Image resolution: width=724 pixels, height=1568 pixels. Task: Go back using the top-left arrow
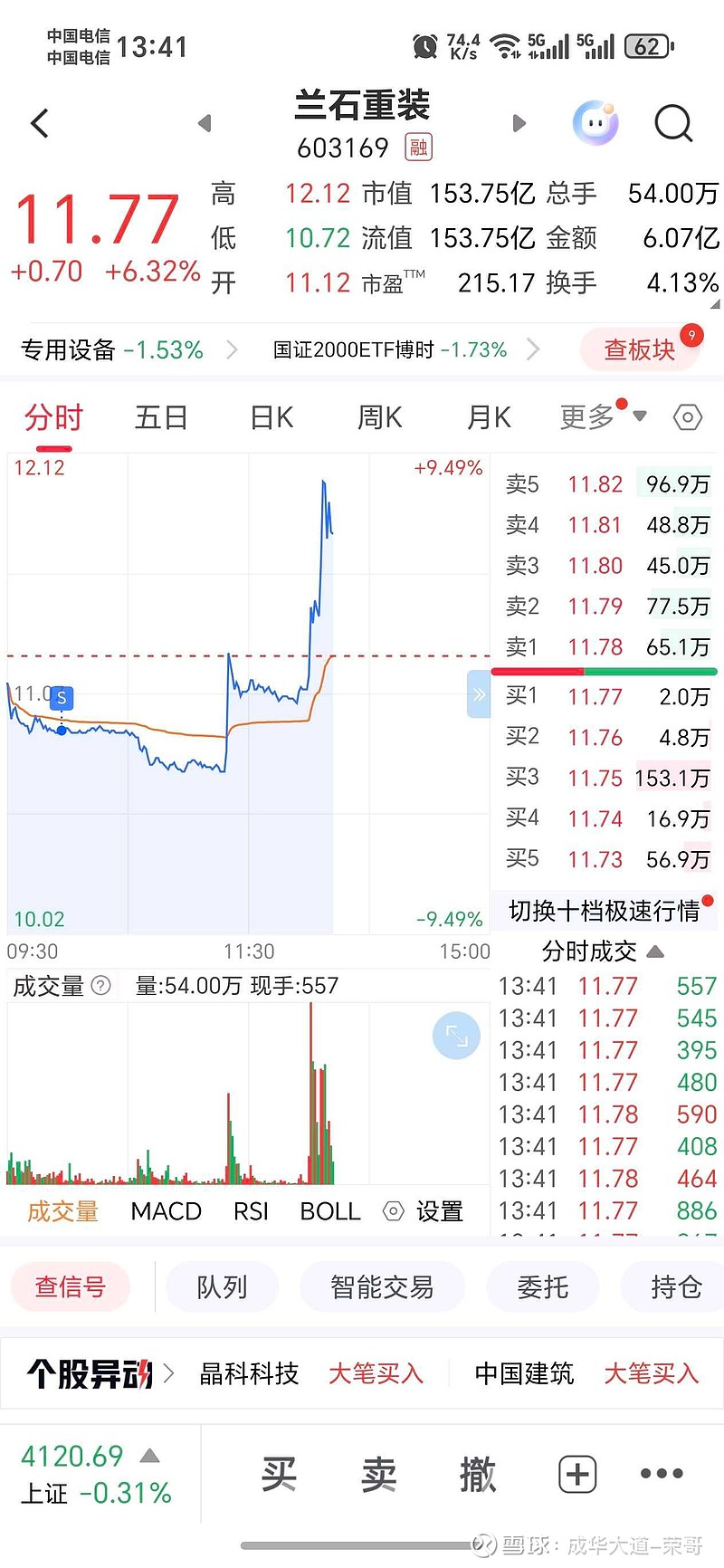click(40, 123)
